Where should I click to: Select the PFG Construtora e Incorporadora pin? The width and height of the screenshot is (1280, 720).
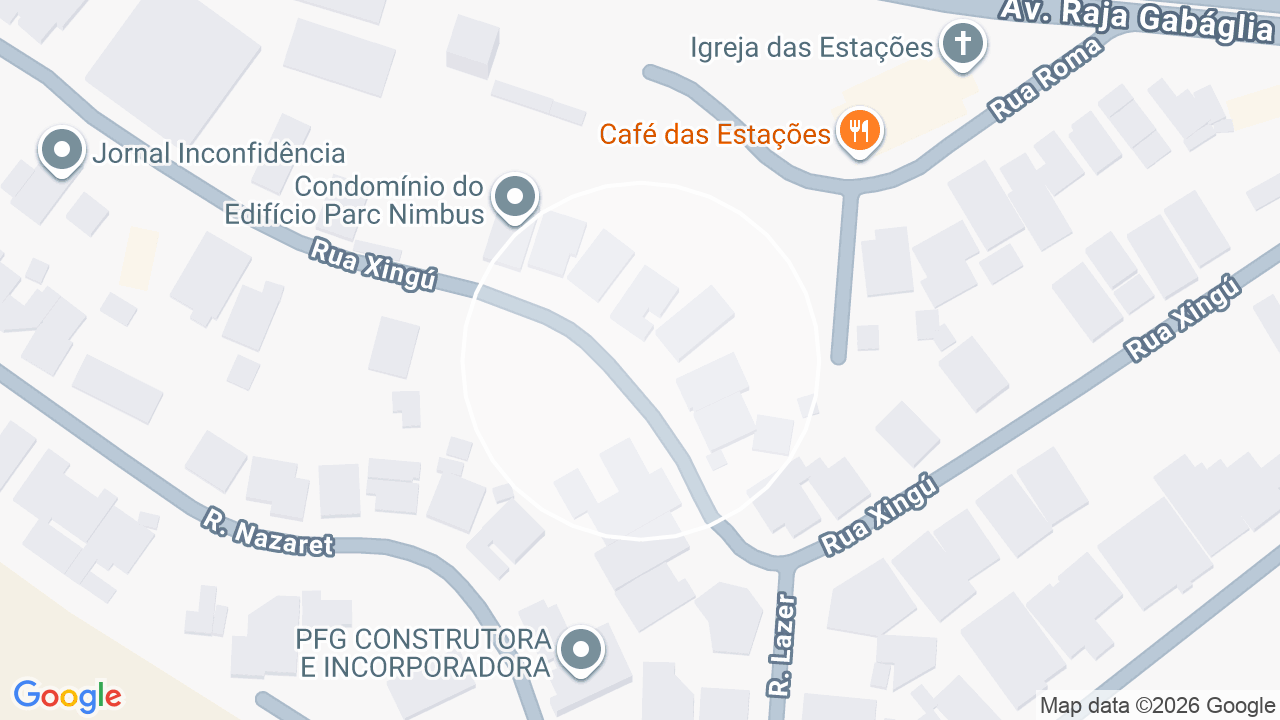(580, 651)
